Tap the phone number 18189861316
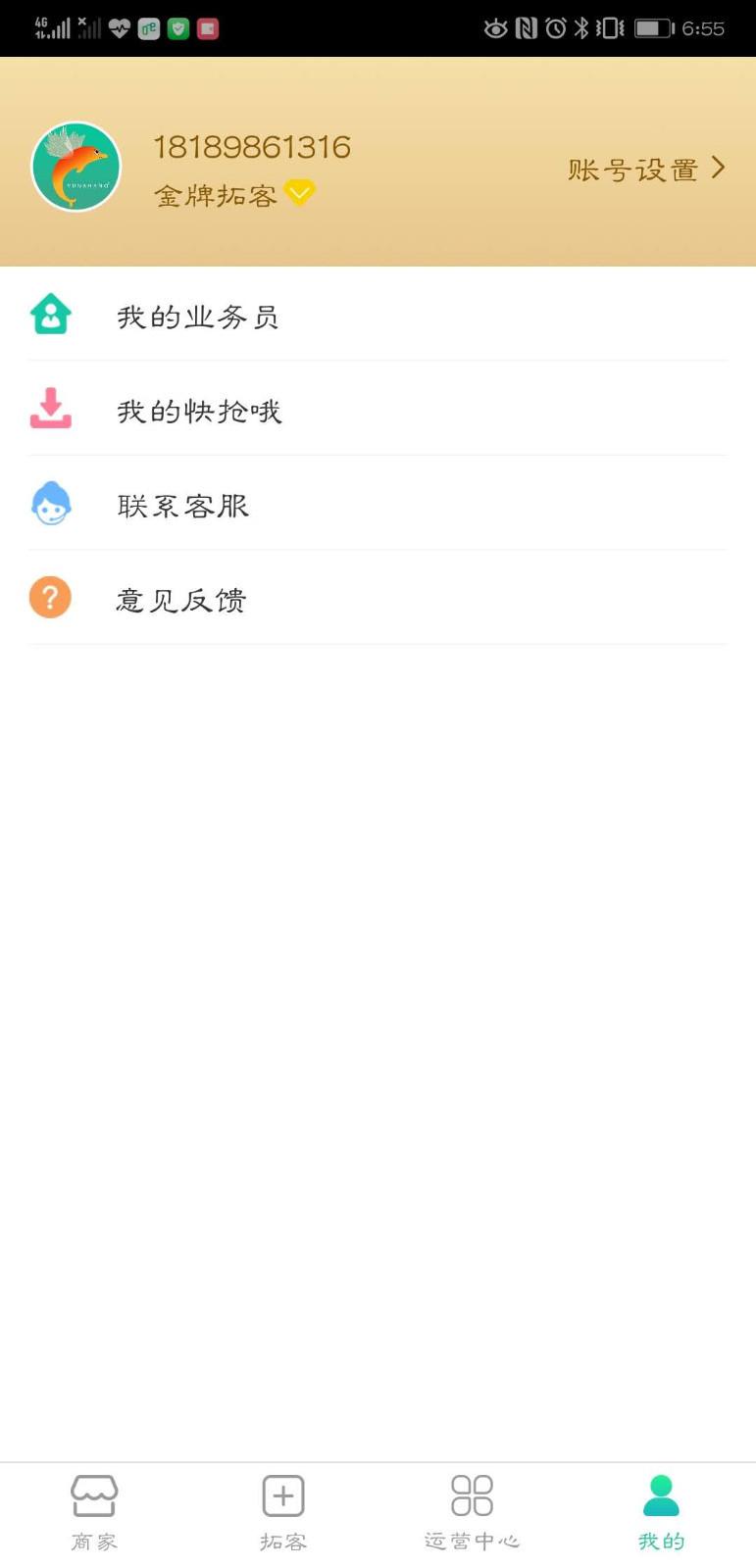The width and height of the screenshot is (756, 1568). [253, 147]
